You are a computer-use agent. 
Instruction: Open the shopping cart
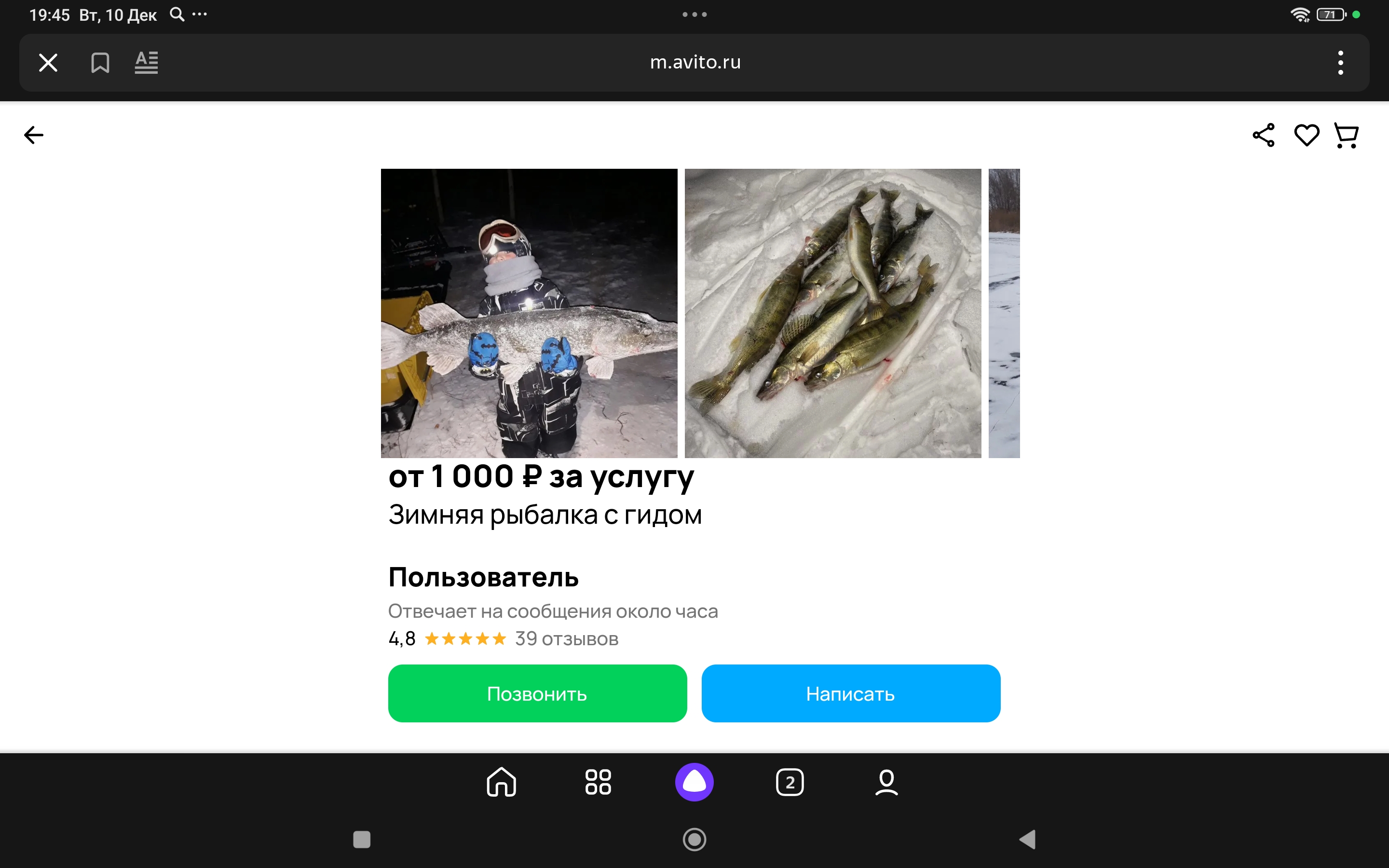click(x=1347, y=136)
